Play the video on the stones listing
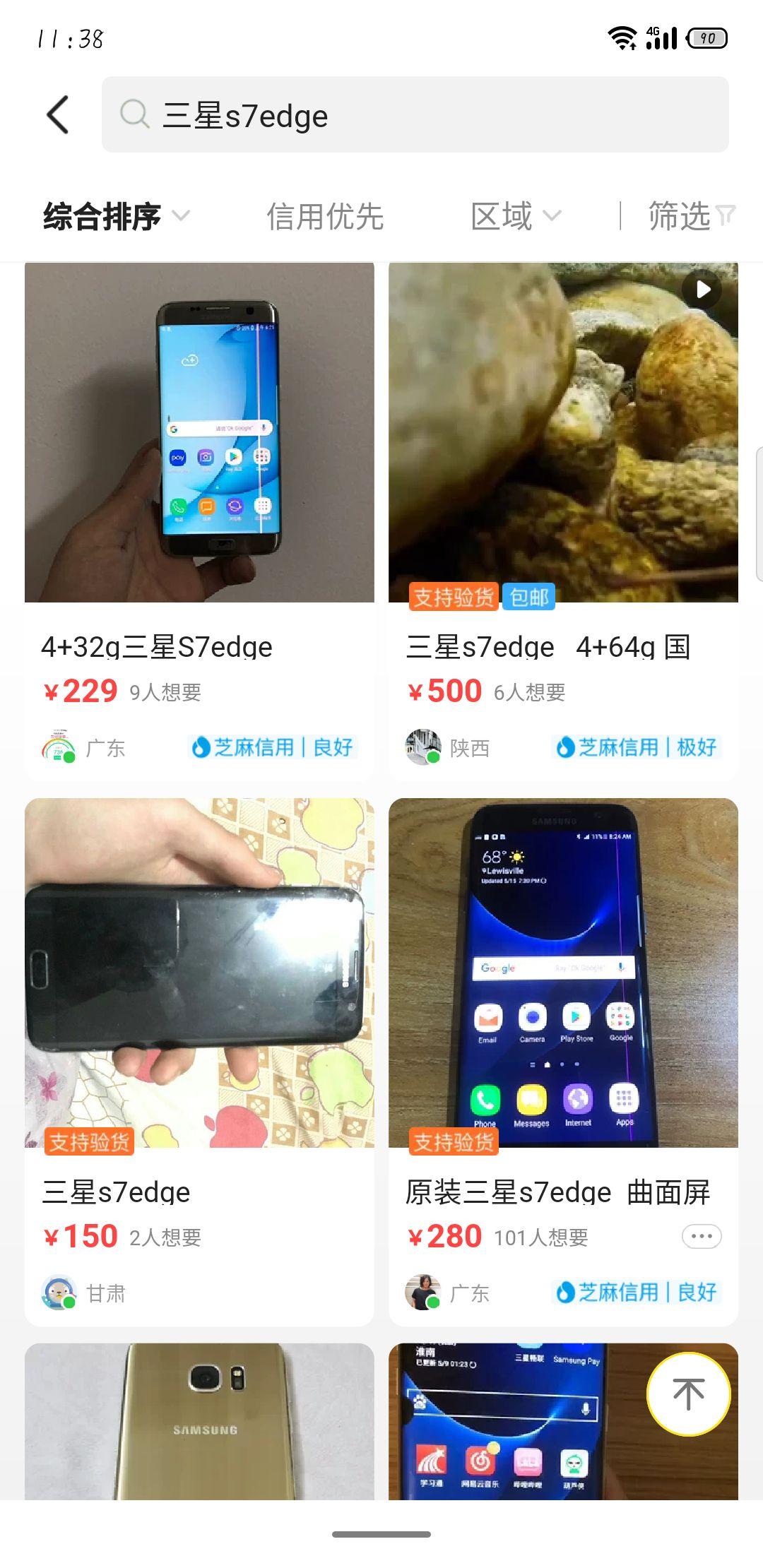This screenshot has width=763, height=1568. pos(702,290)
